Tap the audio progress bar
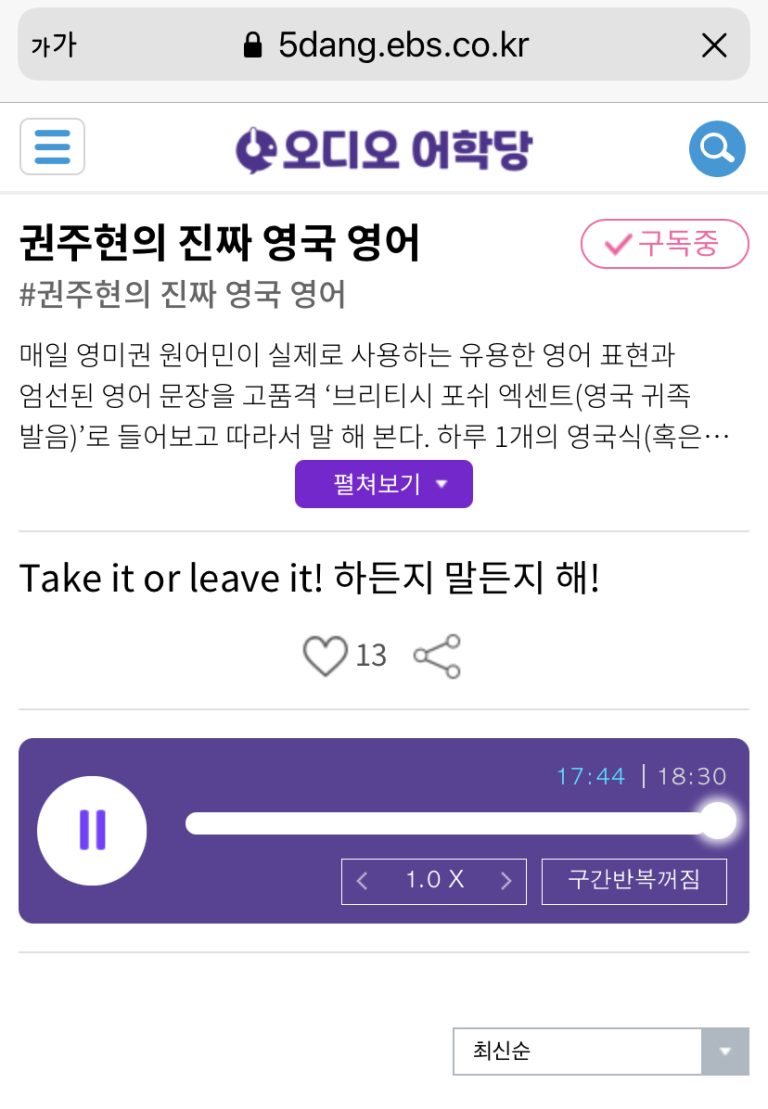768x1109 pixels. pyautogui.click(x=450, y=823)
